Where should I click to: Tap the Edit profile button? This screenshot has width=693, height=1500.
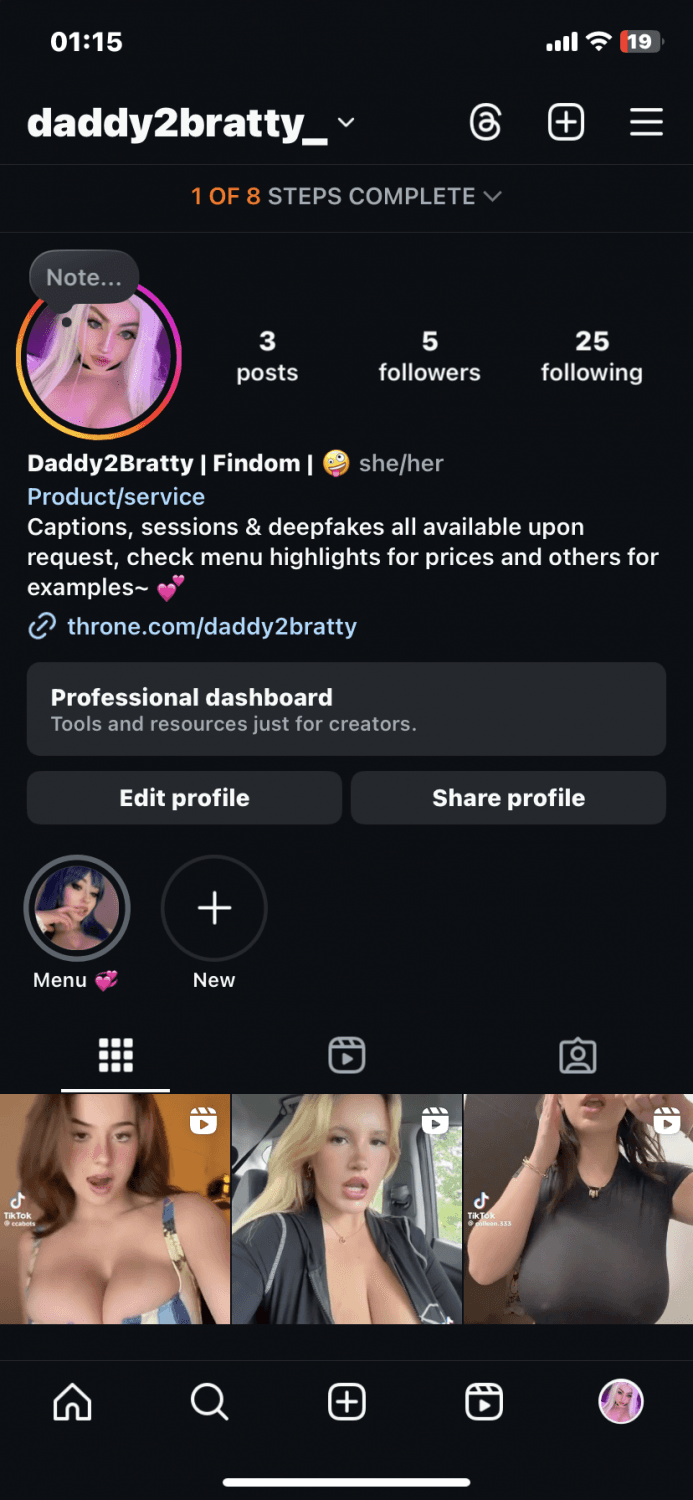(x=184, y=798)
